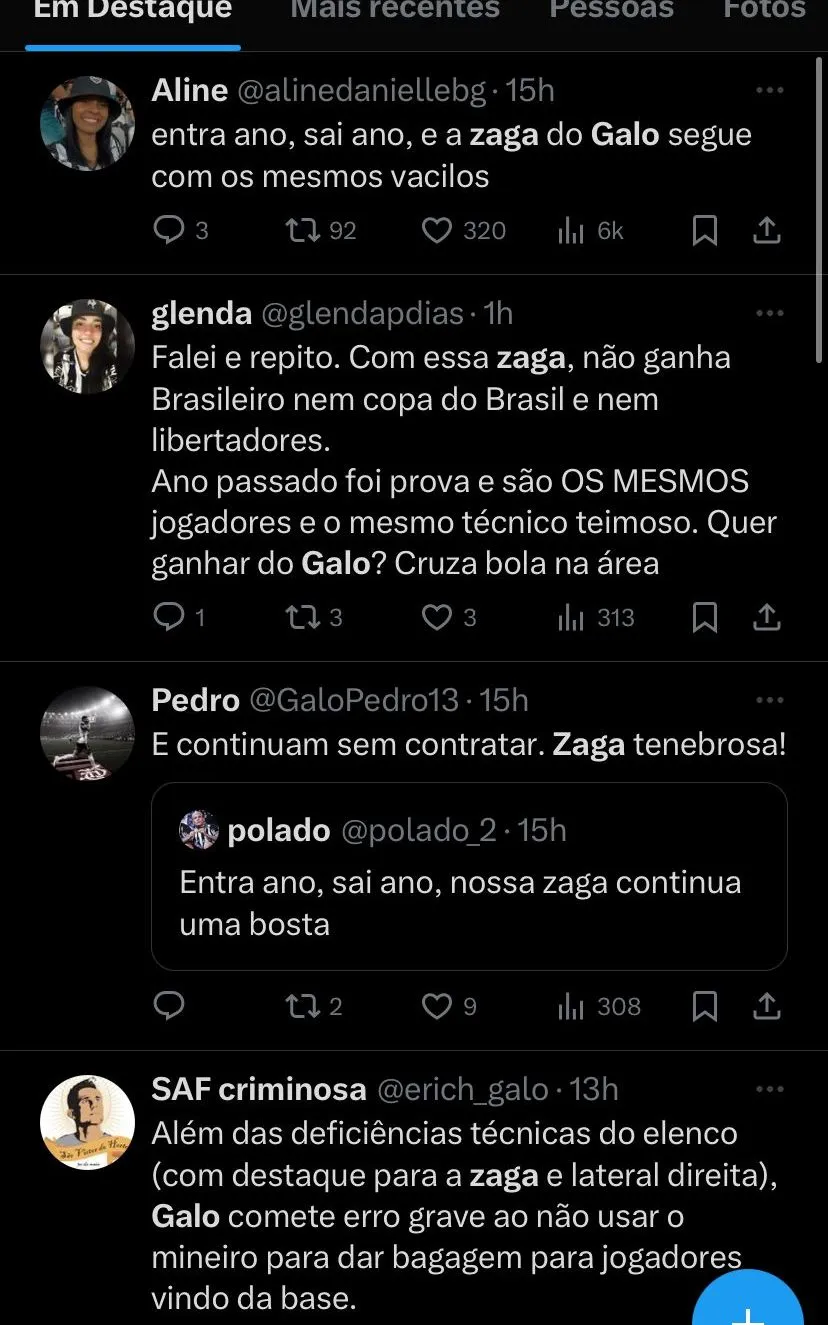Switch to the Mais recentes tab
This screenshot has height=1325, width=828.
click(x=394, y=12)
